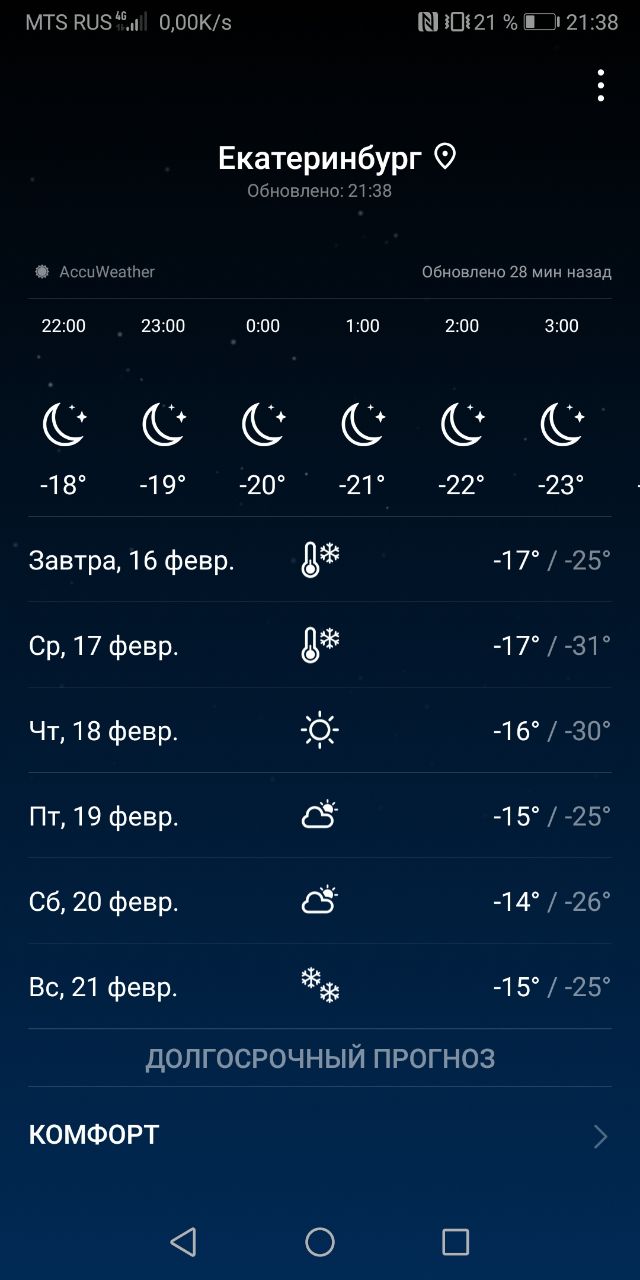Open the AccuWeather source link

point(95,272)
